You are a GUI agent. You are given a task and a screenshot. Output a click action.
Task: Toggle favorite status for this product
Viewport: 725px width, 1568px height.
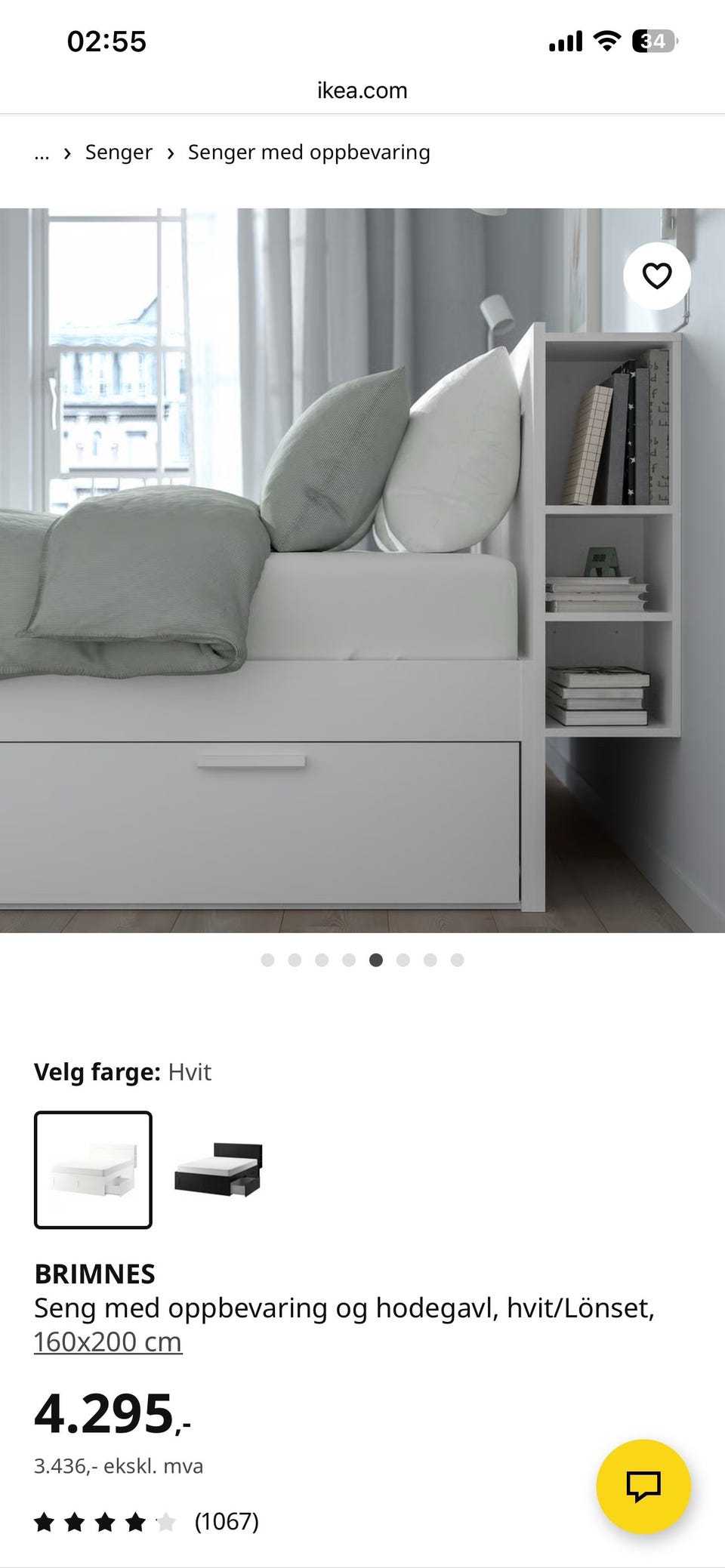[x=656, y=276]
